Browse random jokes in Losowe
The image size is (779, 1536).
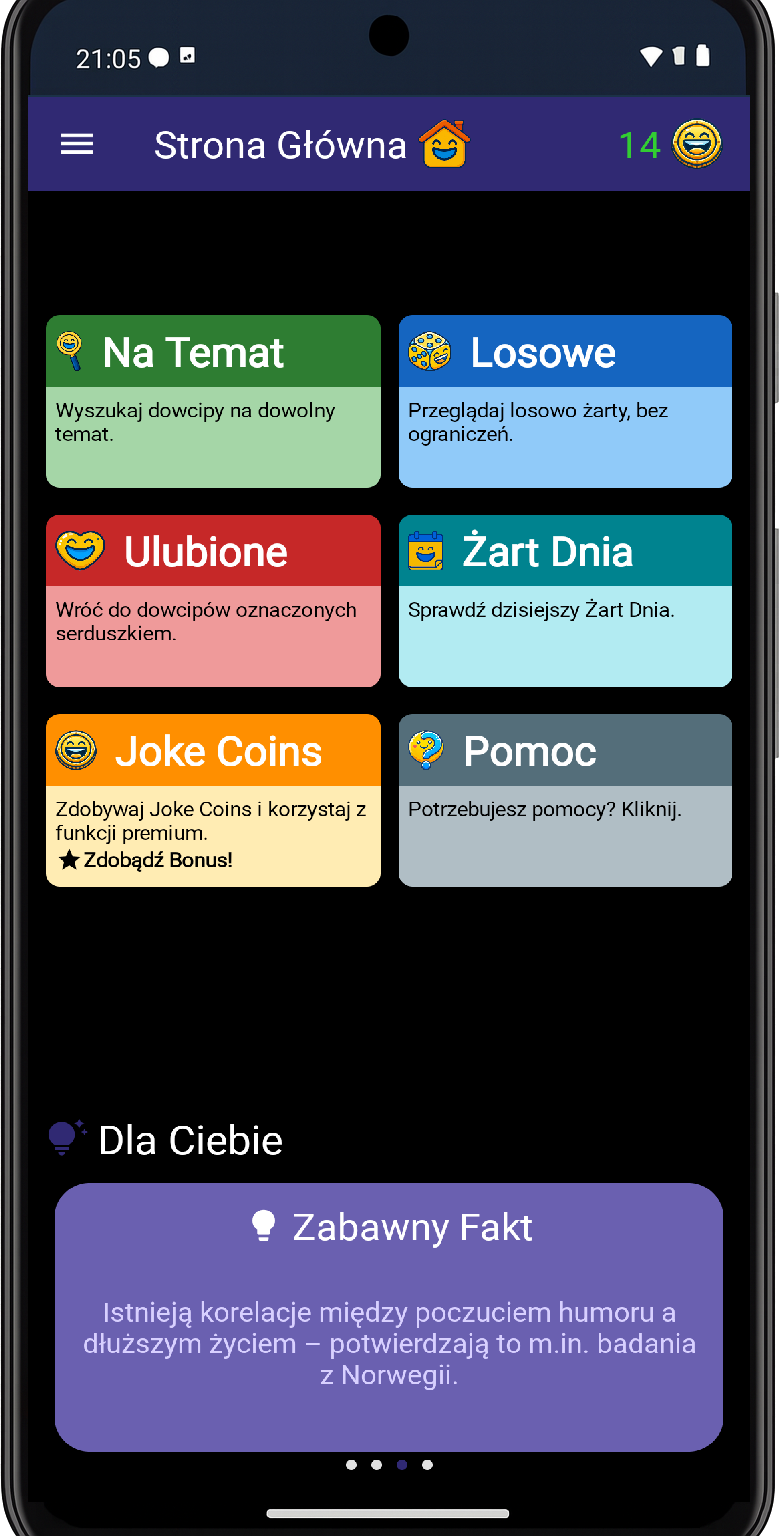[565, 401]
